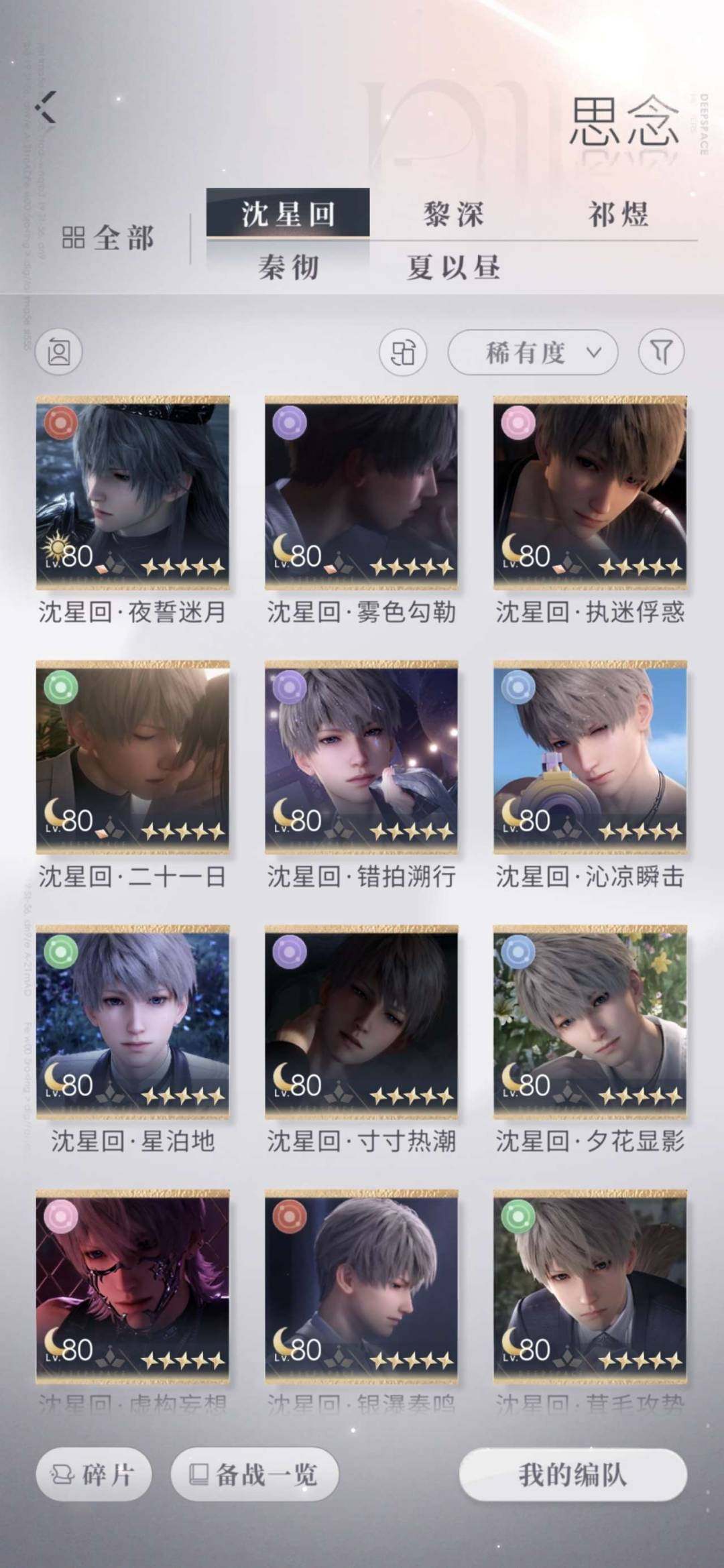Viewport: 724px width, 1568px height.
Task: Go to 我的编队 team setup
Action: (573, 1474)
